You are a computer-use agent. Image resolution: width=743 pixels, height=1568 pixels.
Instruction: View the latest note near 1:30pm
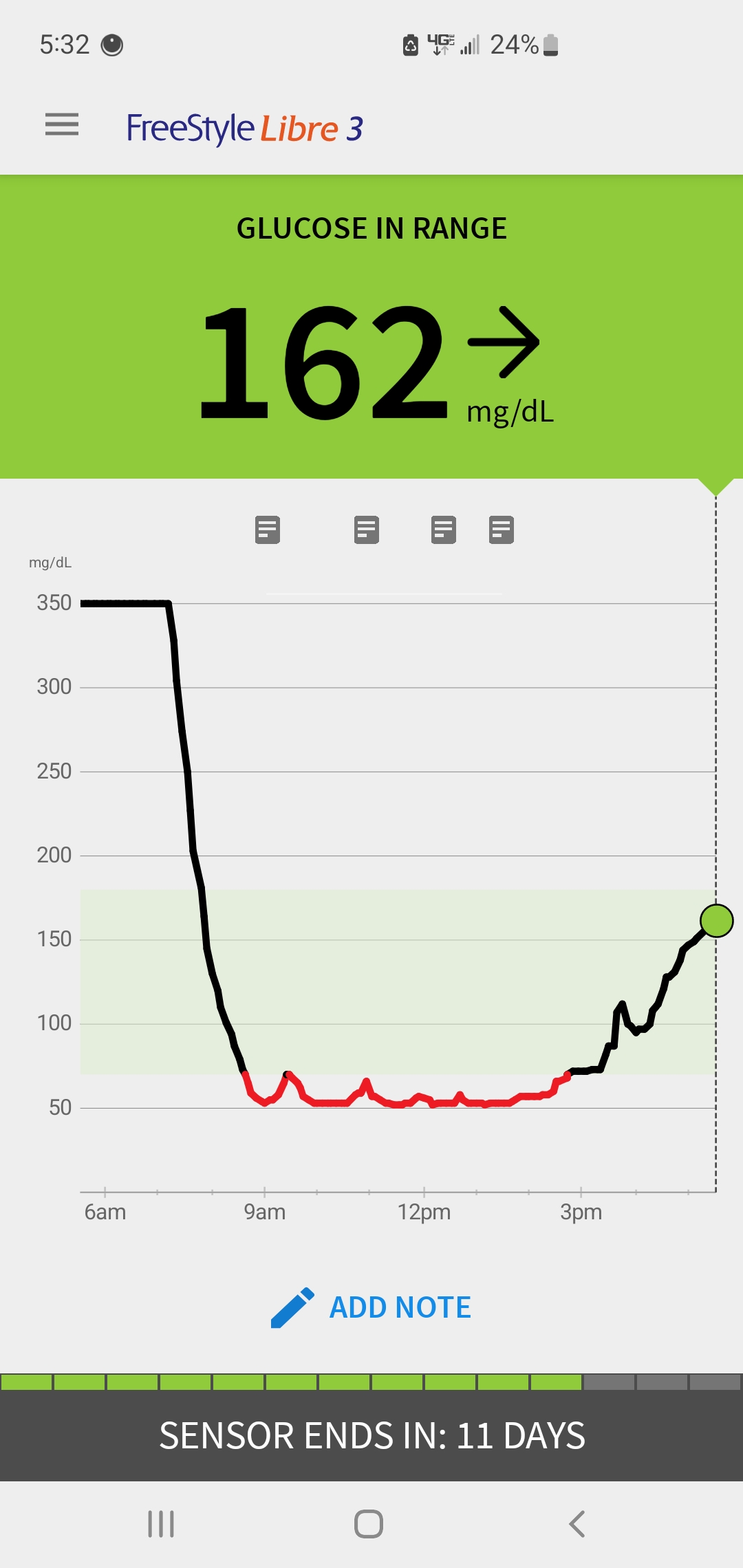502,530
